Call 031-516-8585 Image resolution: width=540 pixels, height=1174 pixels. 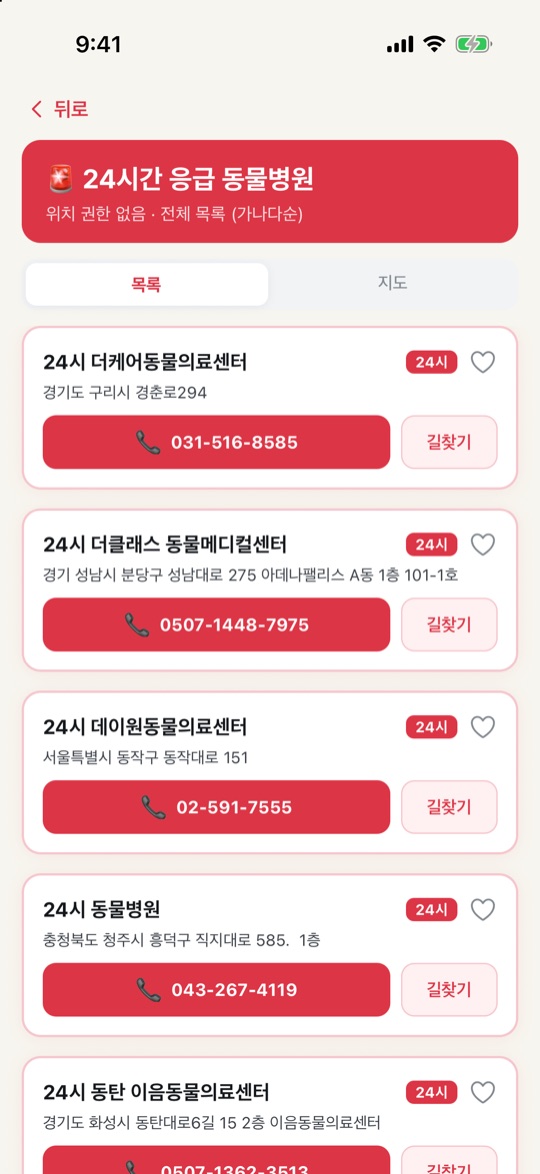[x=216, y=442]
